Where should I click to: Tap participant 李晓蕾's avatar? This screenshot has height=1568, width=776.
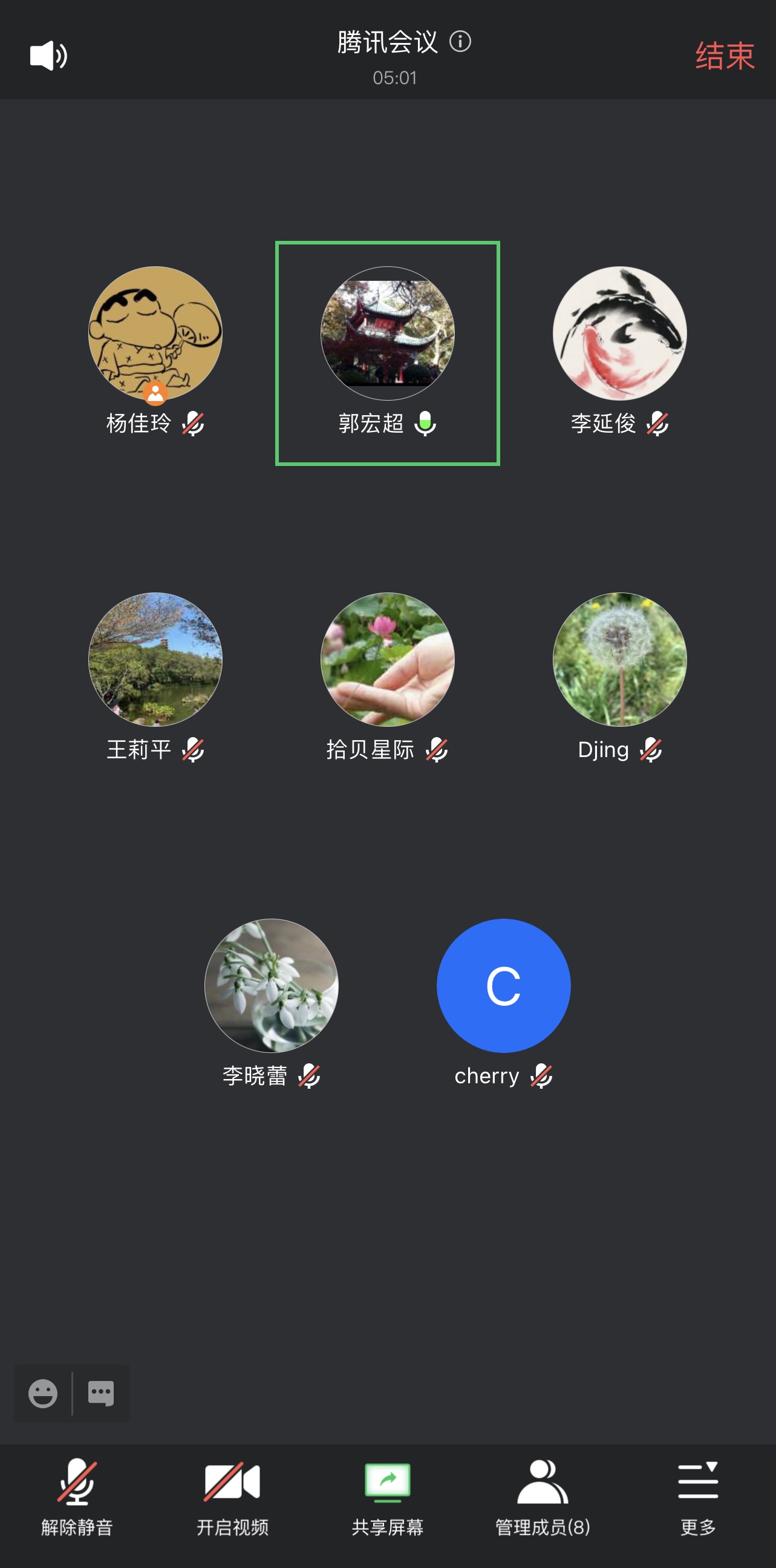coord(271,985)
